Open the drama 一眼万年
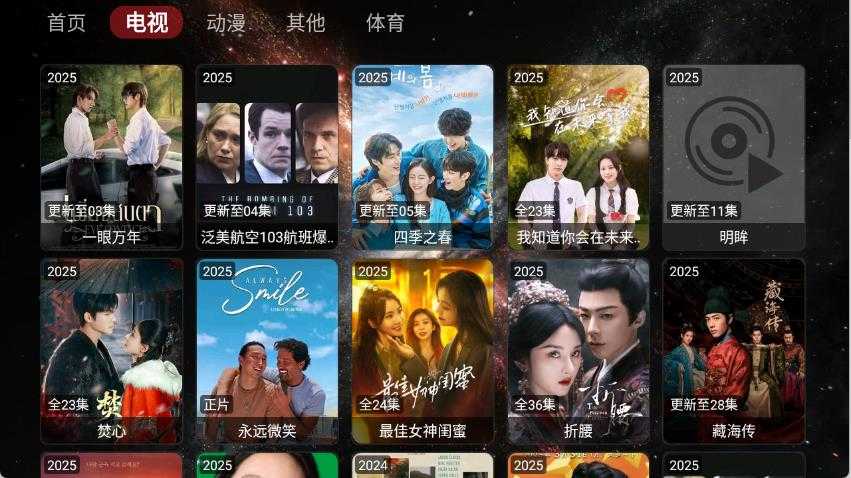 pyautogui.click(x=112, y=157)
